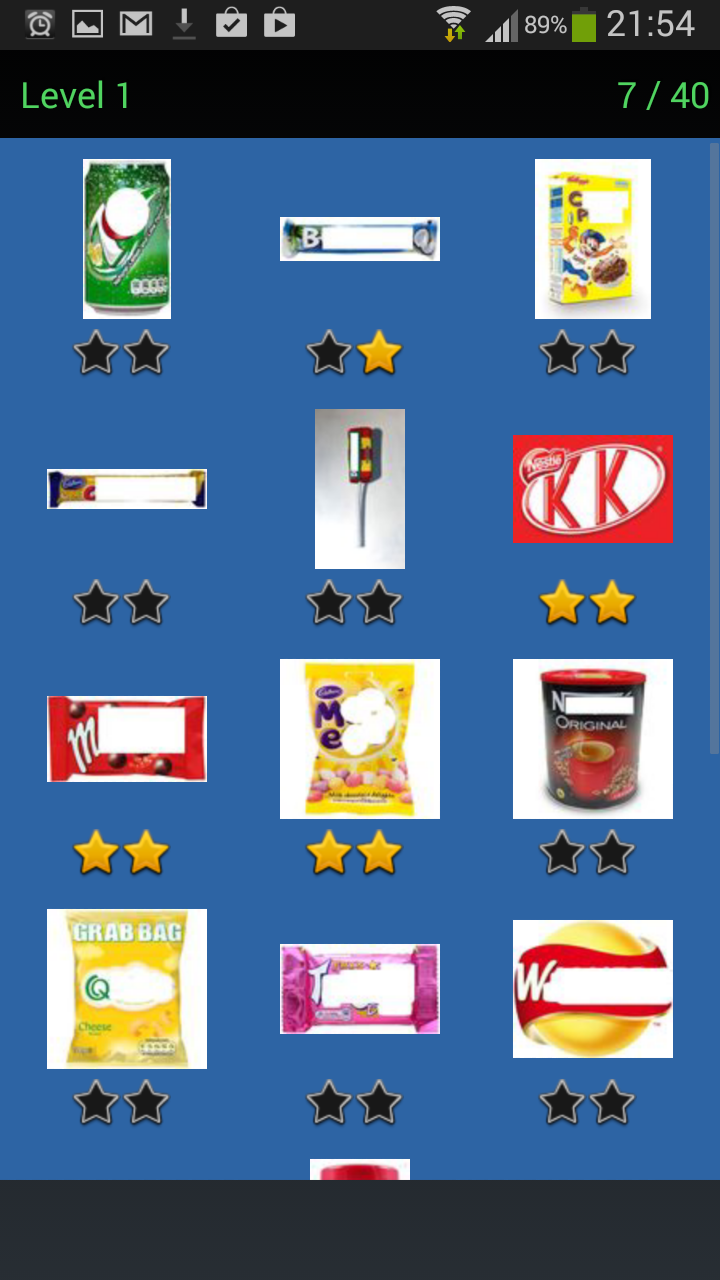Viewport: 720px width, 1280px height.
Task: Tap the Level 1 label
Action: [x=75, y=97]
